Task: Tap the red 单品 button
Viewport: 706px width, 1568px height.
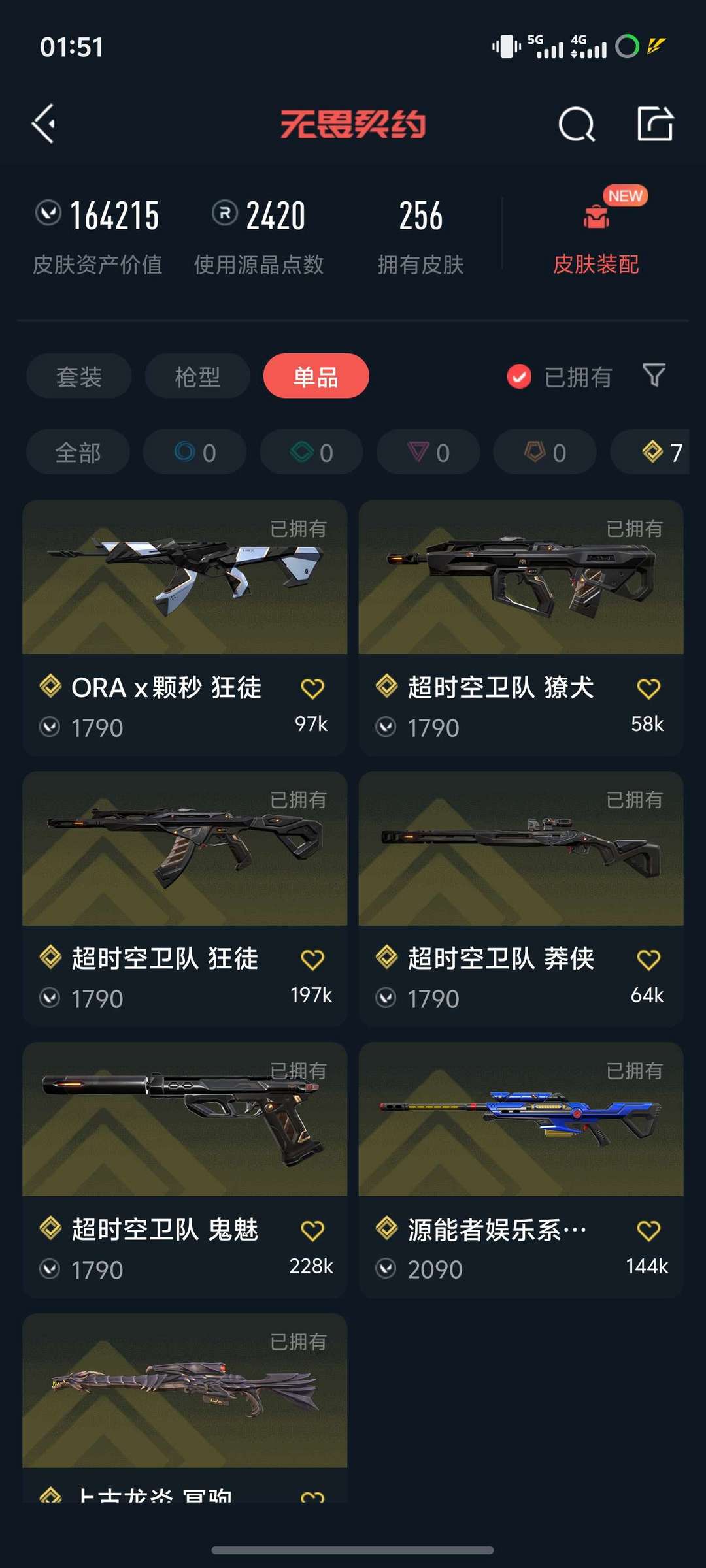Action: (x=316, y=376)
